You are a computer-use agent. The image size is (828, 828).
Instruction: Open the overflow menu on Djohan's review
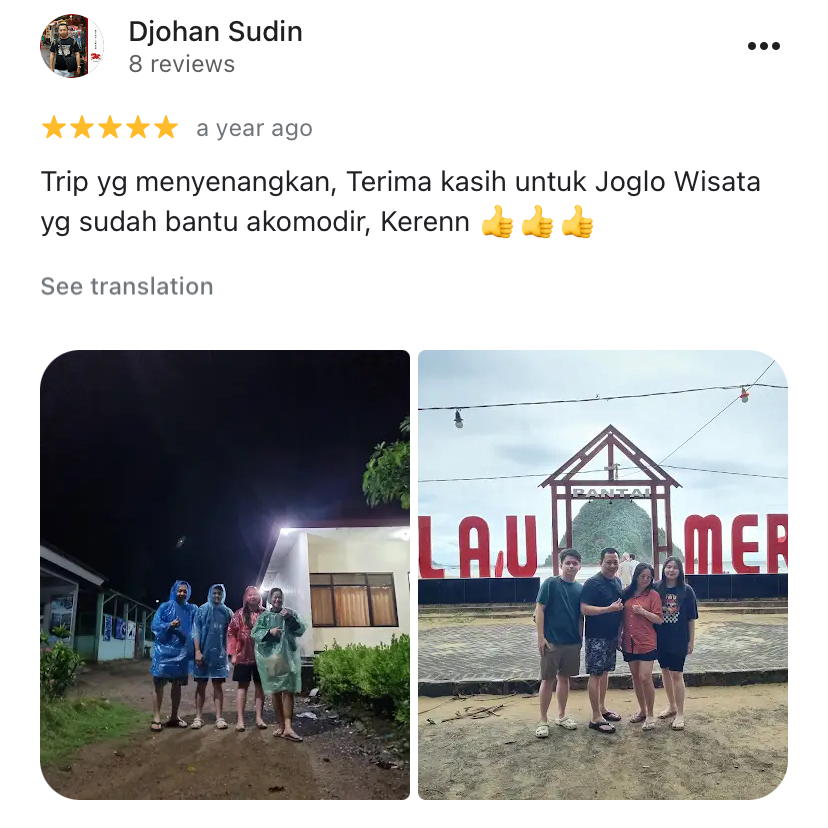(x=763, y=46)
